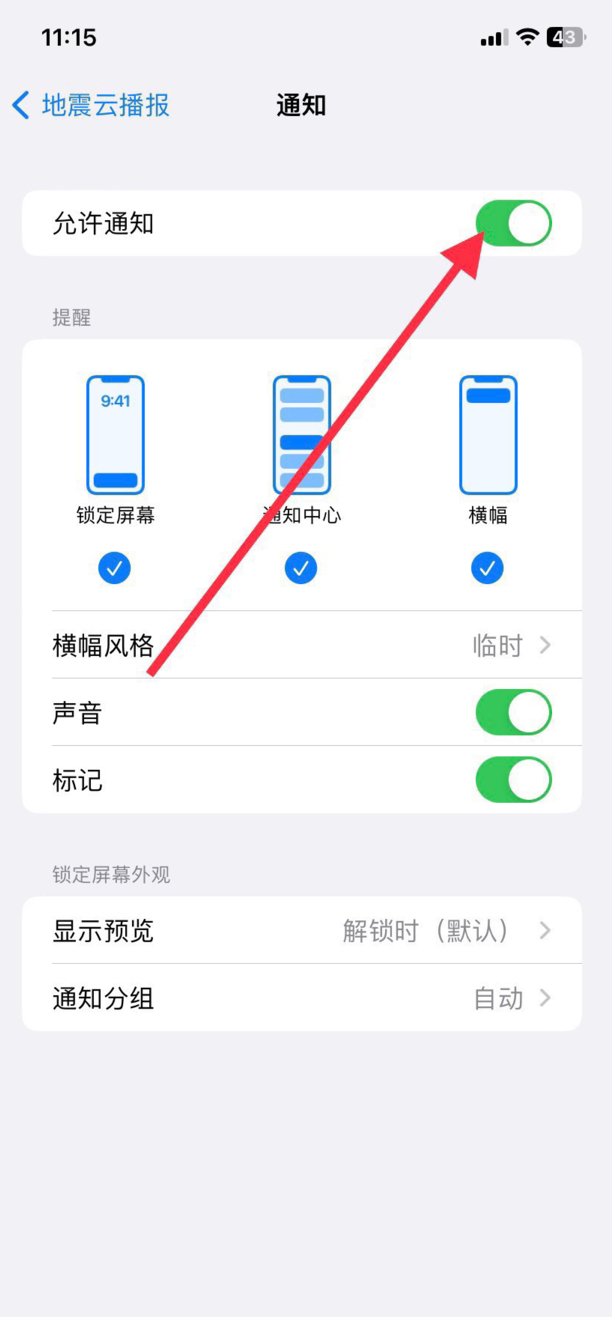Disable the 标记 badge switch
The width and height of the screenshot is (612, 1317).
tap(513, 780)
